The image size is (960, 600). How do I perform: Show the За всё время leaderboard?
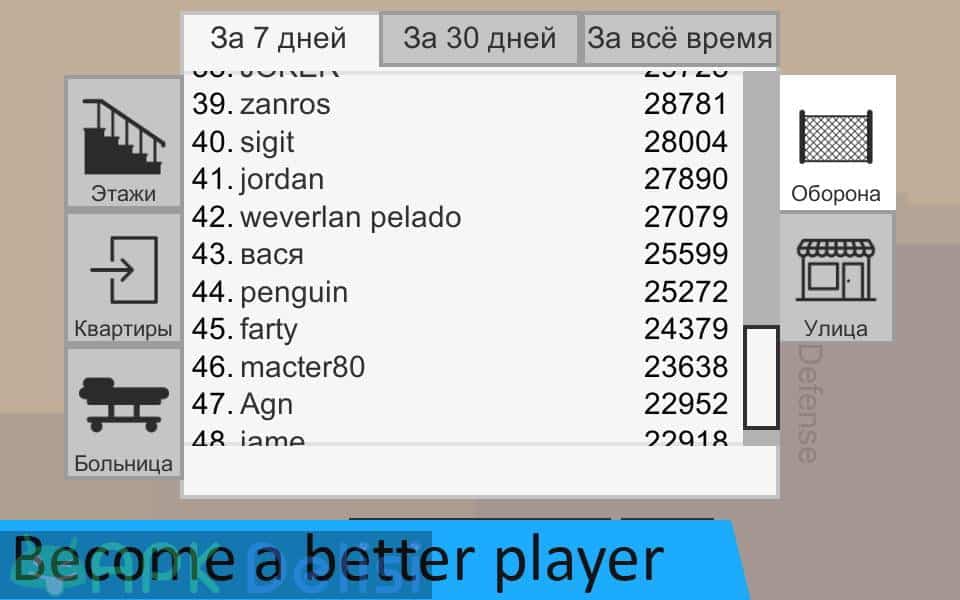679,39
